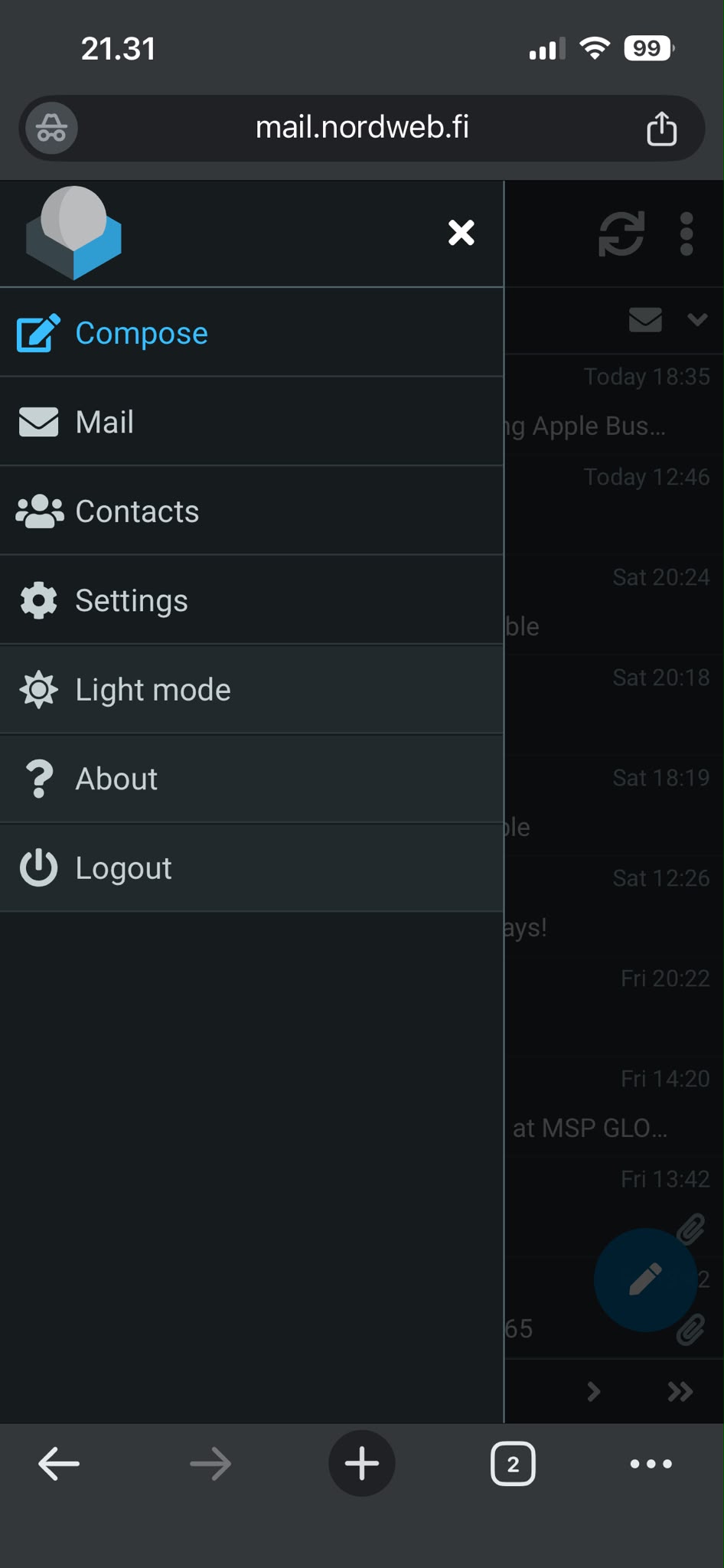Go to the next page of messages
This screenshot has width=724, height=1568.
pos(593,1391)
